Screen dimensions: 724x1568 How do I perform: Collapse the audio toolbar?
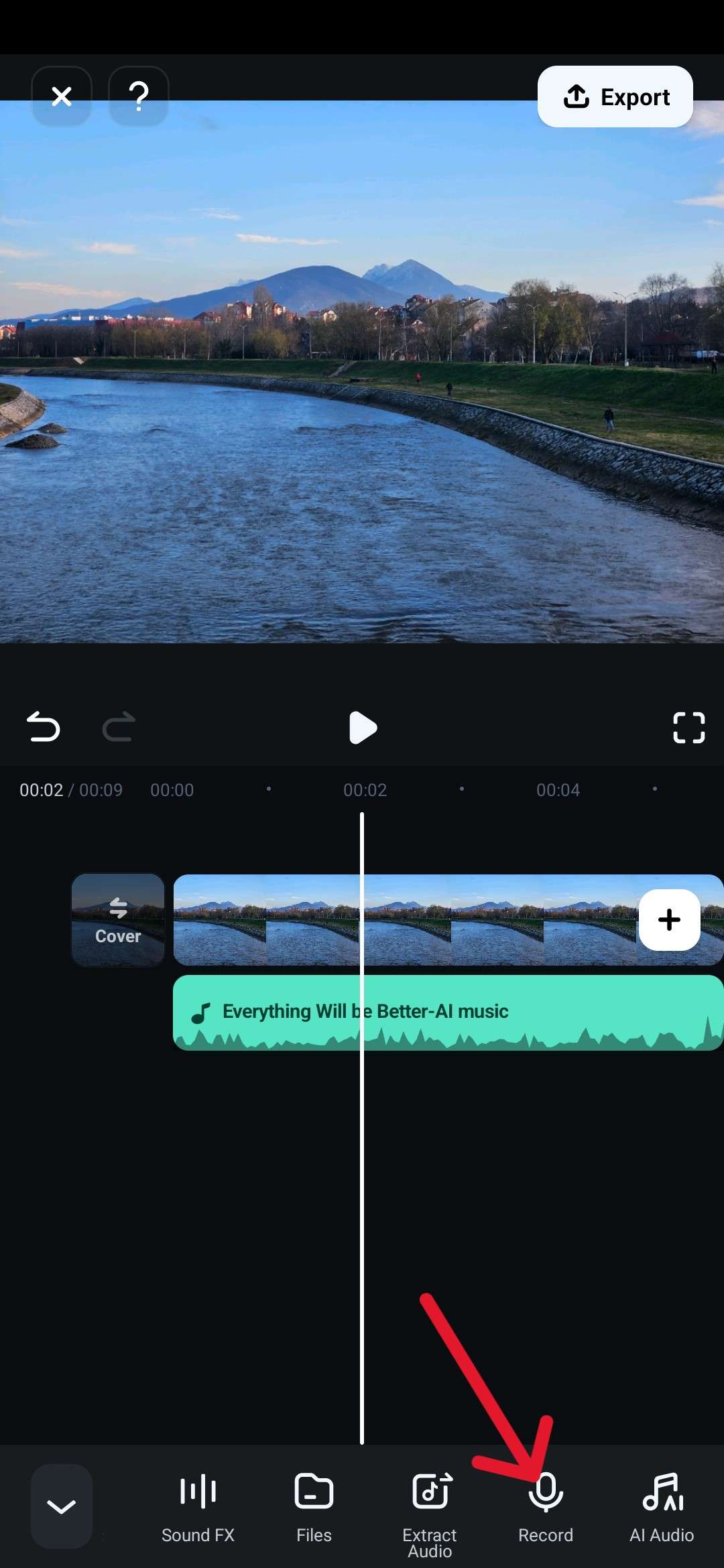tap(62, 1506)
